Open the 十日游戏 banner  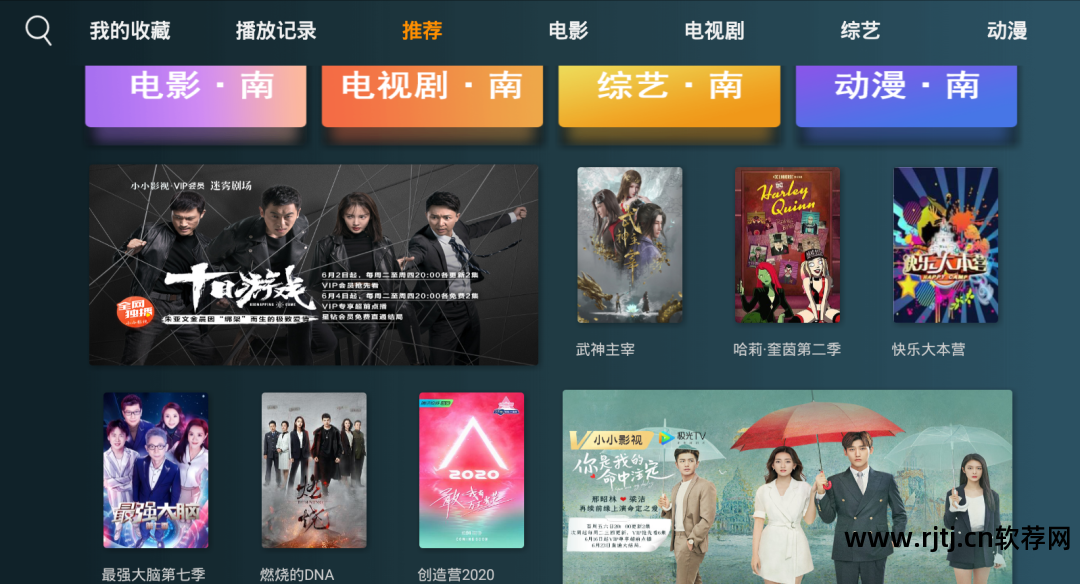coord(314,265)
